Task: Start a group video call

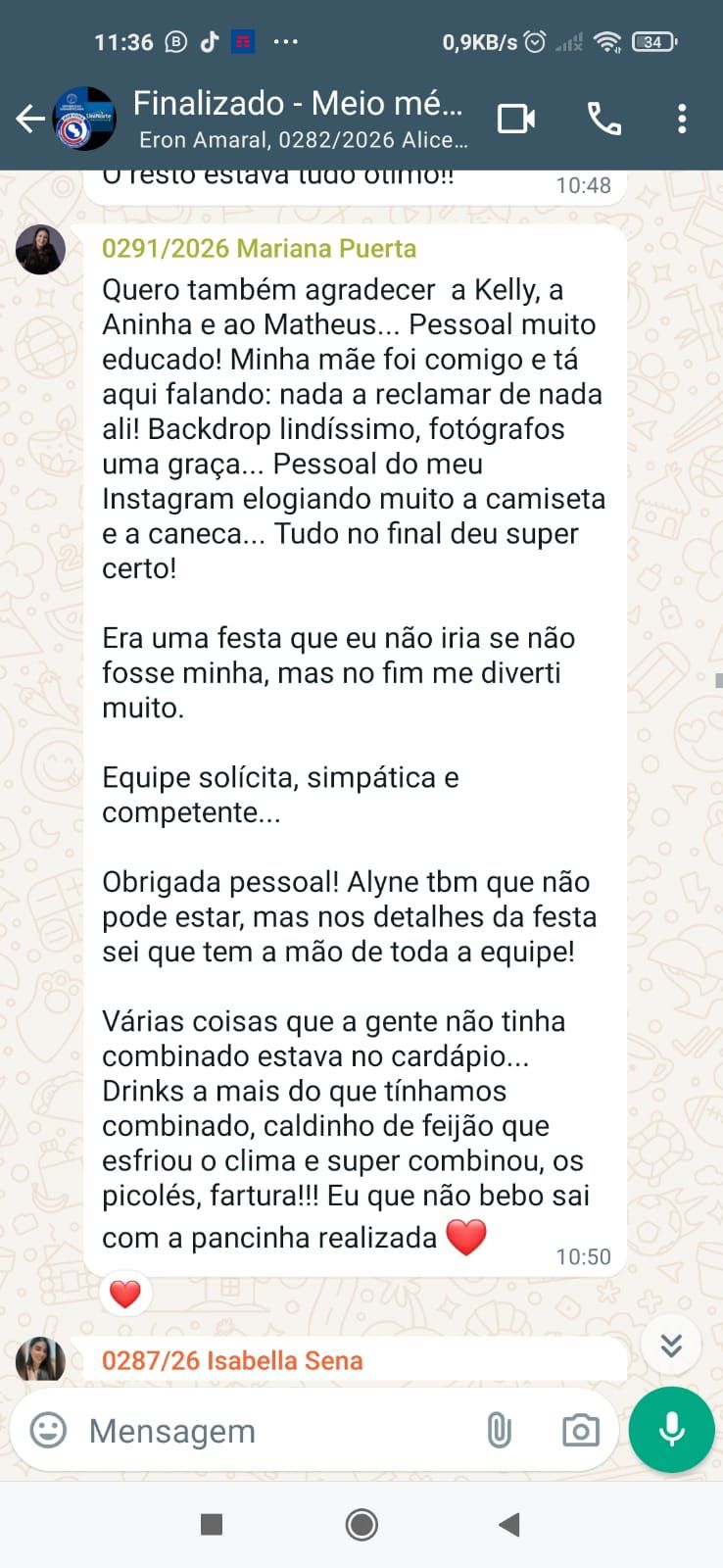Action: click(x=516, y=119)
